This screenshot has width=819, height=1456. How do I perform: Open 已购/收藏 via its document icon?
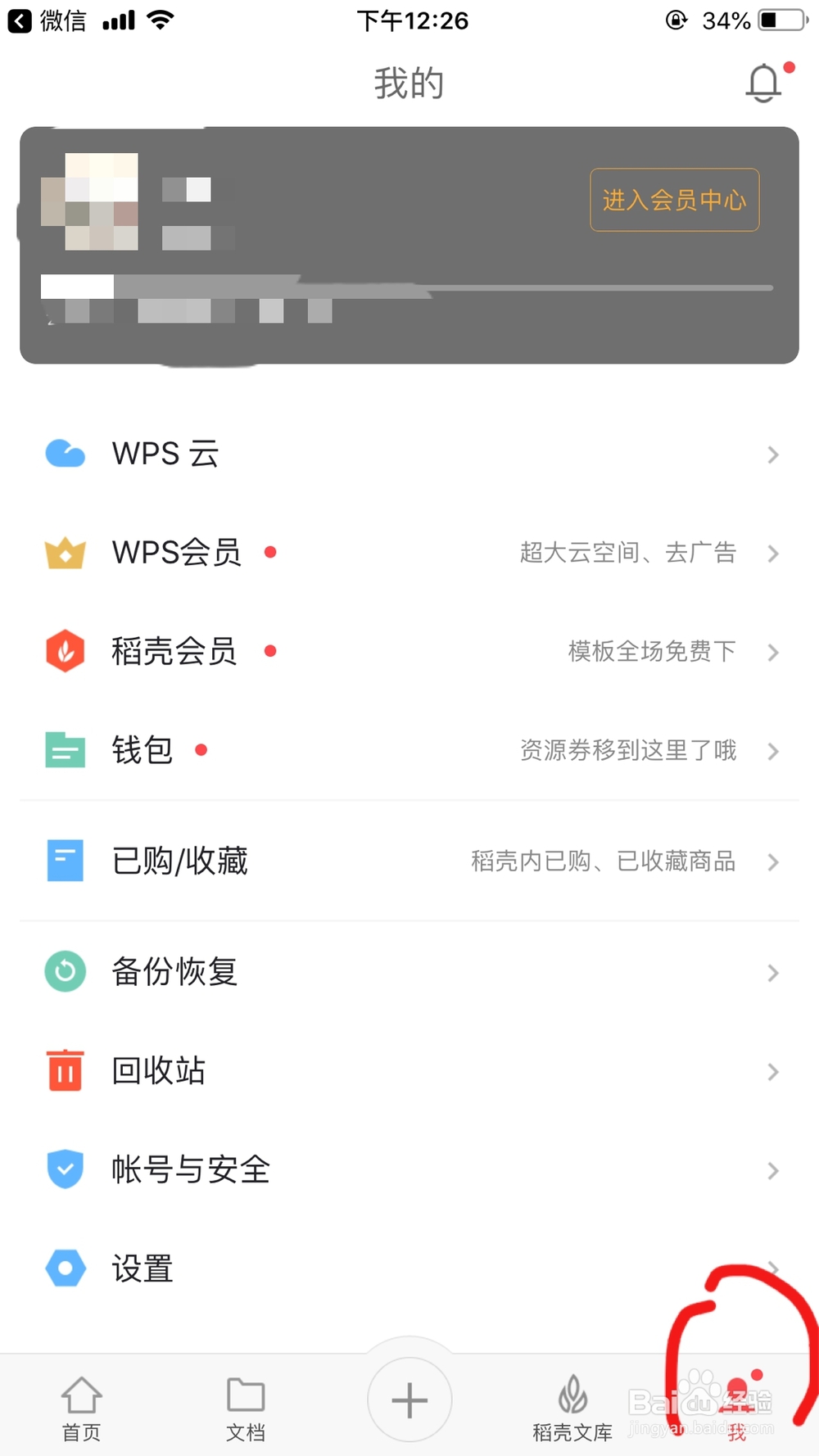tap(65, 861)
